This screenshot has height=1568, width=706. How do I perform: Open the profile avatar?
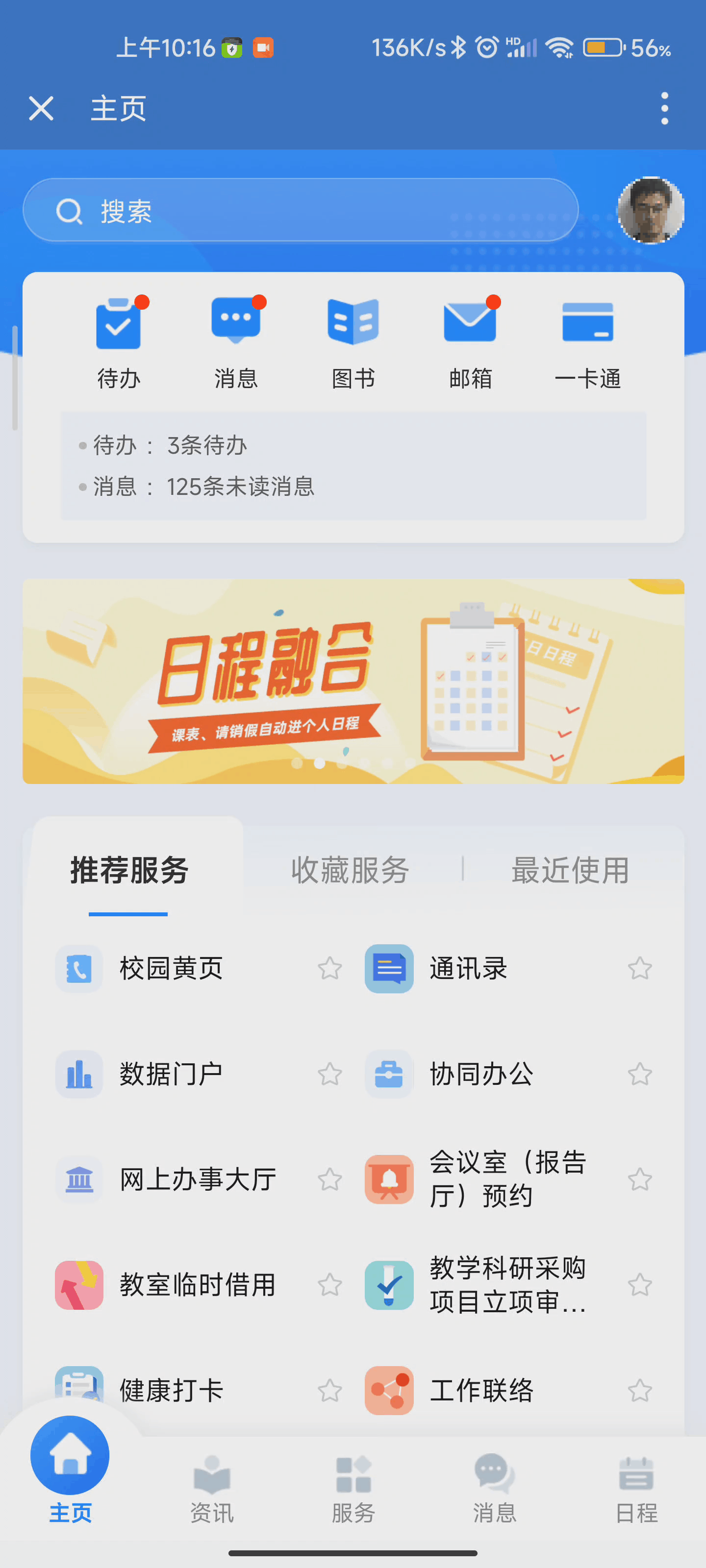click(650, 211)
